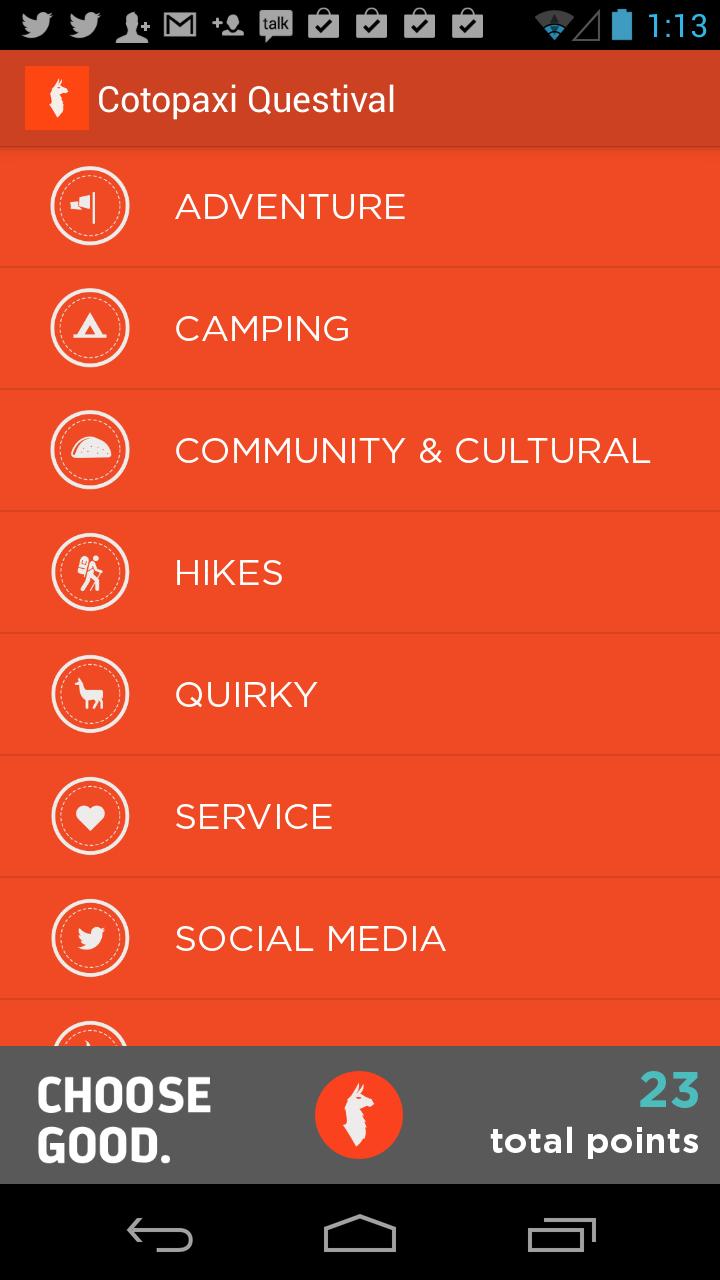
Task: Select the Hikes list entry
Action: [x=228, y=572]
